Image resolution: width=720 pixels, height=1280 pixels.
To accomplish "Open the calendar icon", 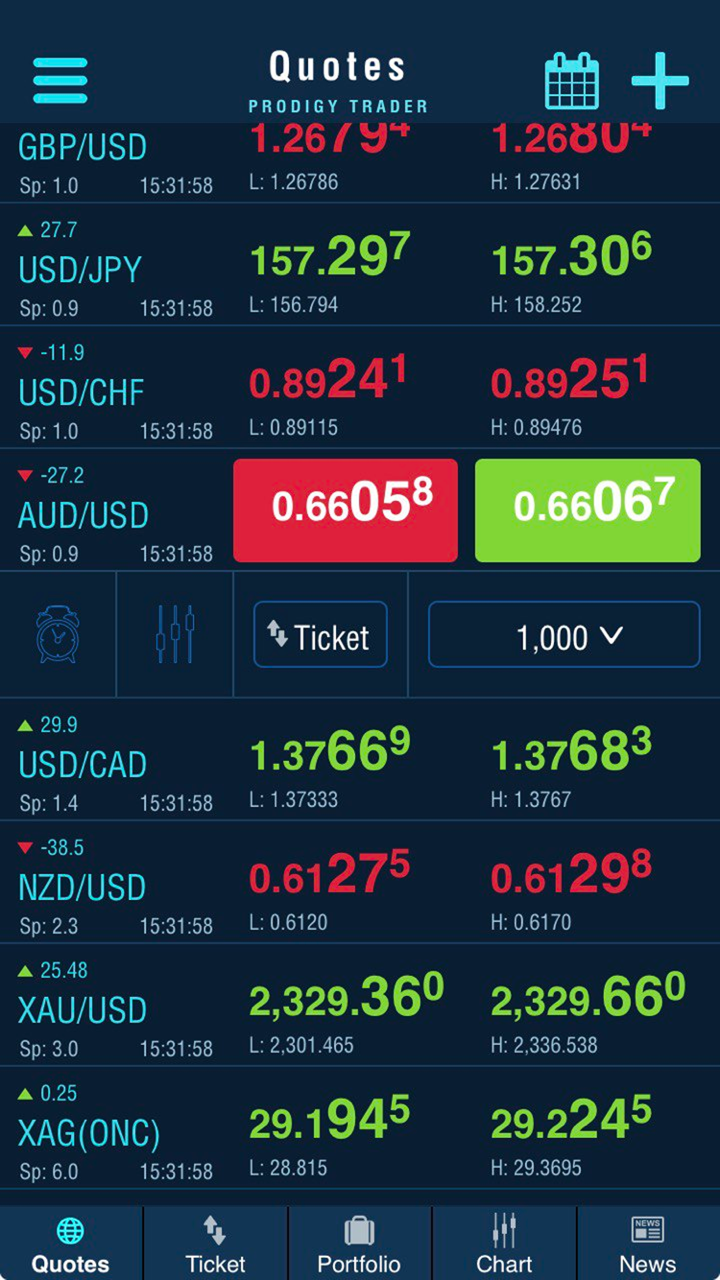I will (571, 81).
